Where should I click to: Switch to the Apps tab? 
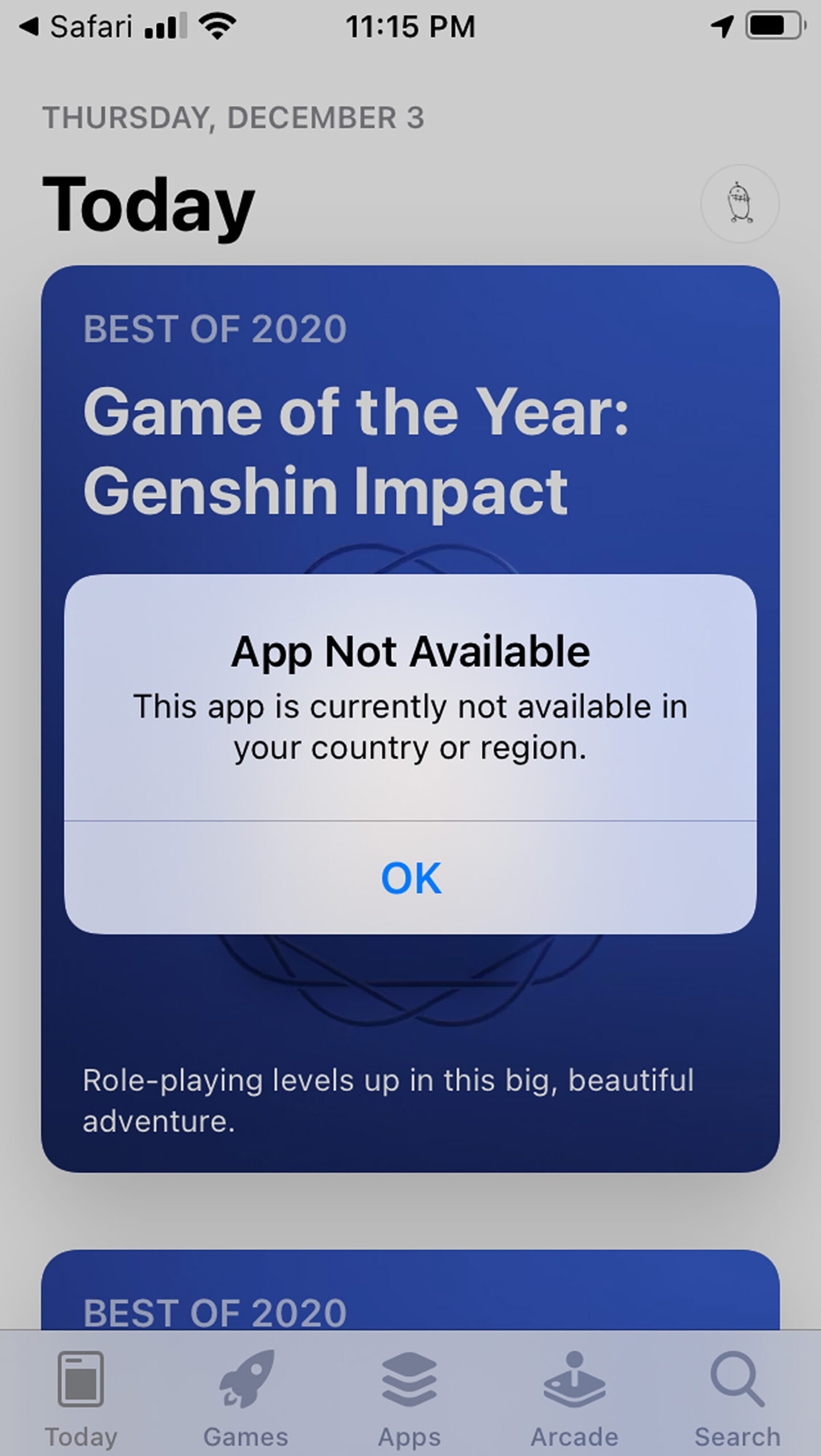[410, 1399]
